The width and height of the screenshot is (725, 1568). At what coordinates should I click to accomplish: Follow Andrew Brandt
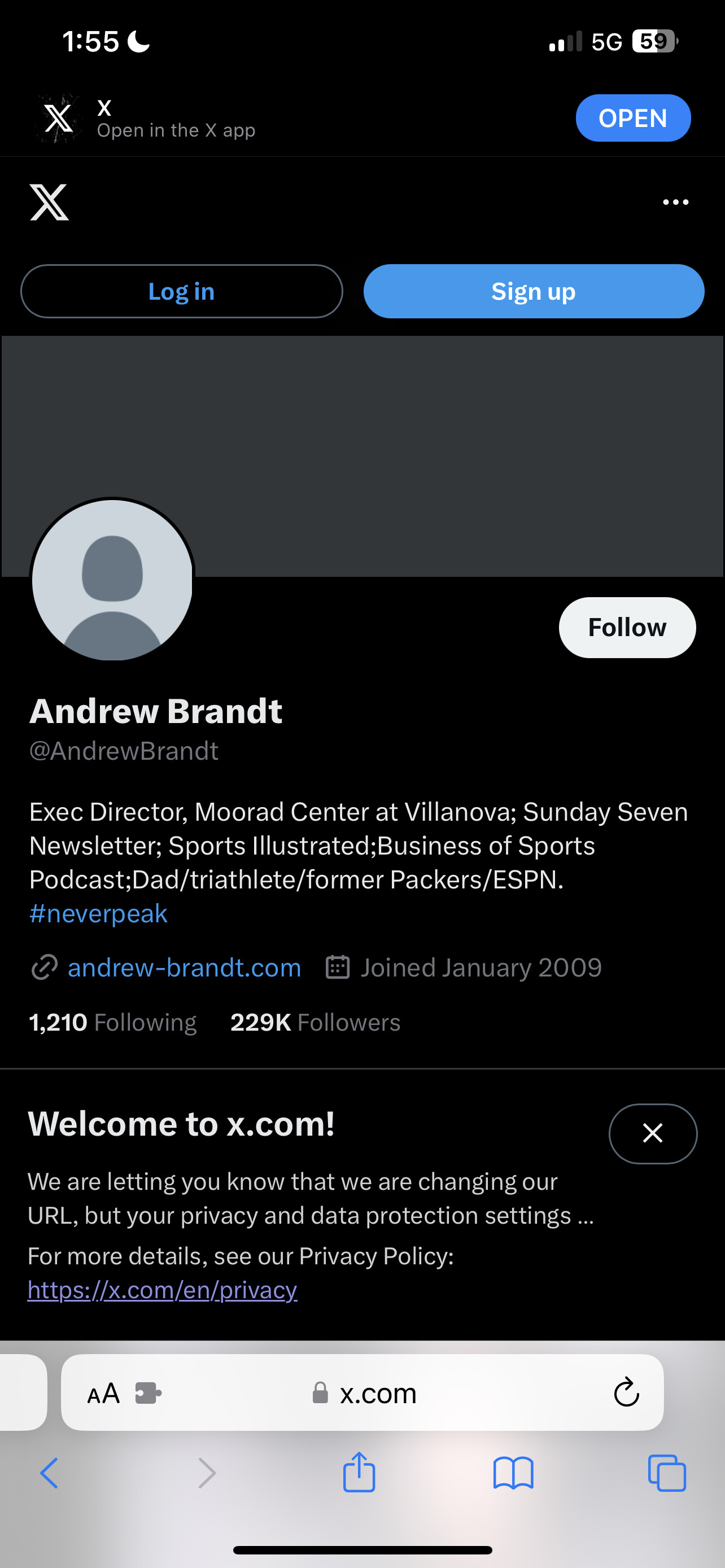(626, 628)
